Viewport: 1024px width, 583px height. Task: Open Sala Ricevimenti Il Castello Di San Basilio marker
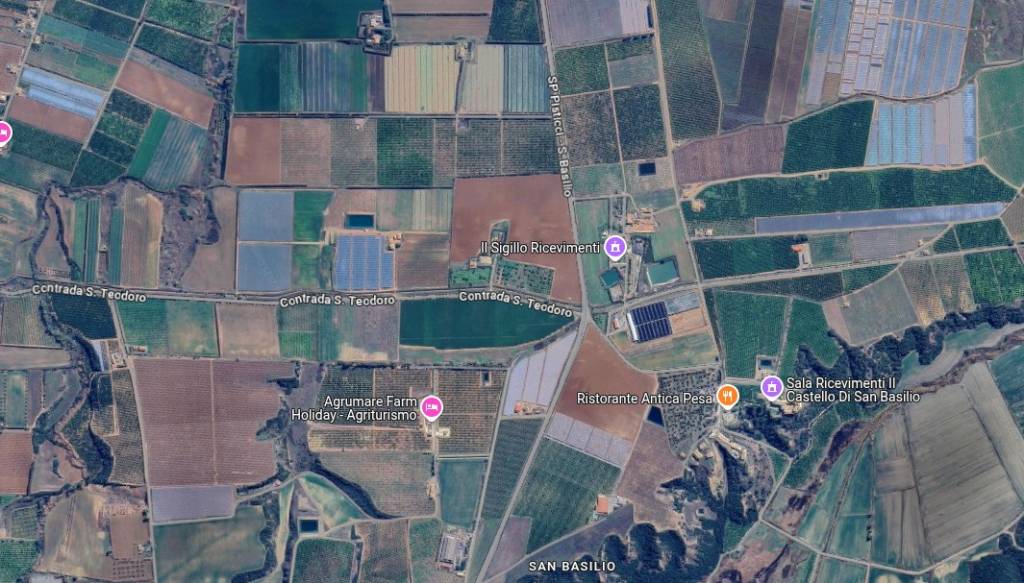(x=771, y=386)
